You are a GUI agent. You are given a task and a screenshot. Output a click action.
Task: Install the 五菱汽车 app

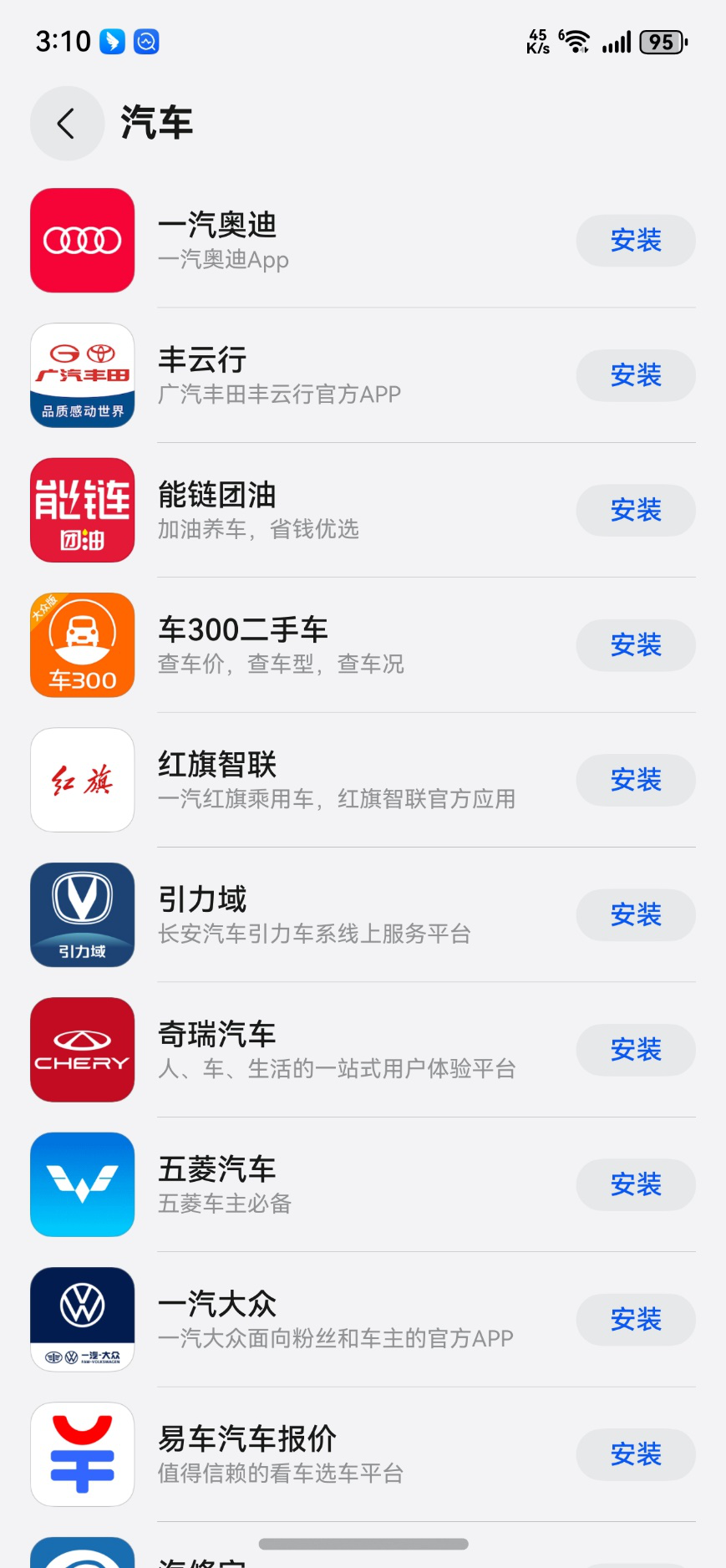click(x=636, y=1185)
